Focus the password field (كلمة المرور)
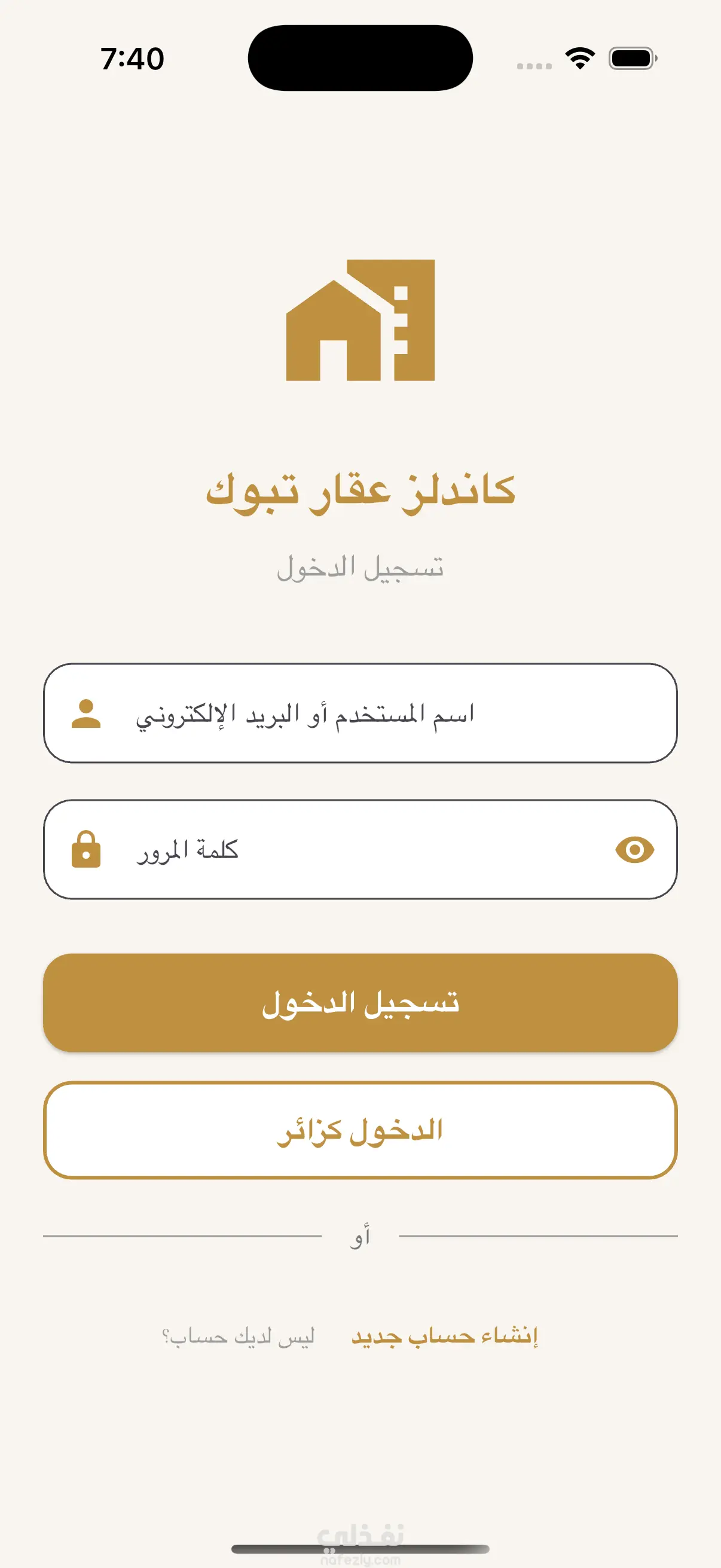The height and width of the screenshot is (1568, 721). pos(360,849)
